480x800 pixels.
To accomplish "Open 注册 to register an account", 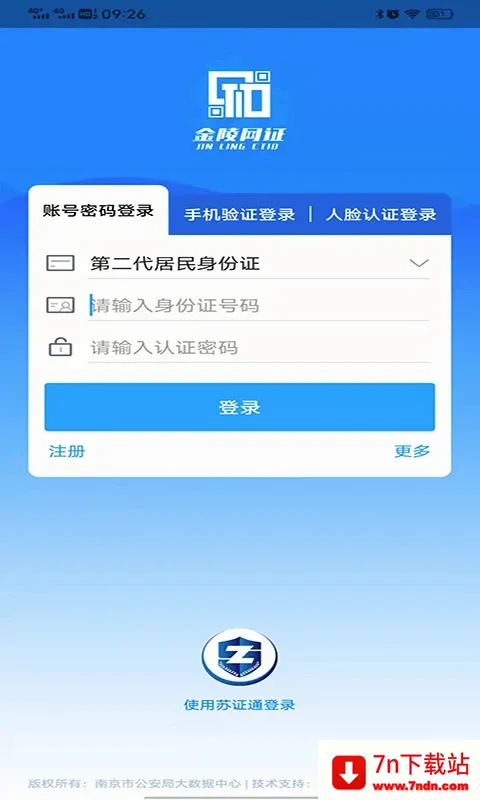I will pyautogui.click(x=67, y=451).
